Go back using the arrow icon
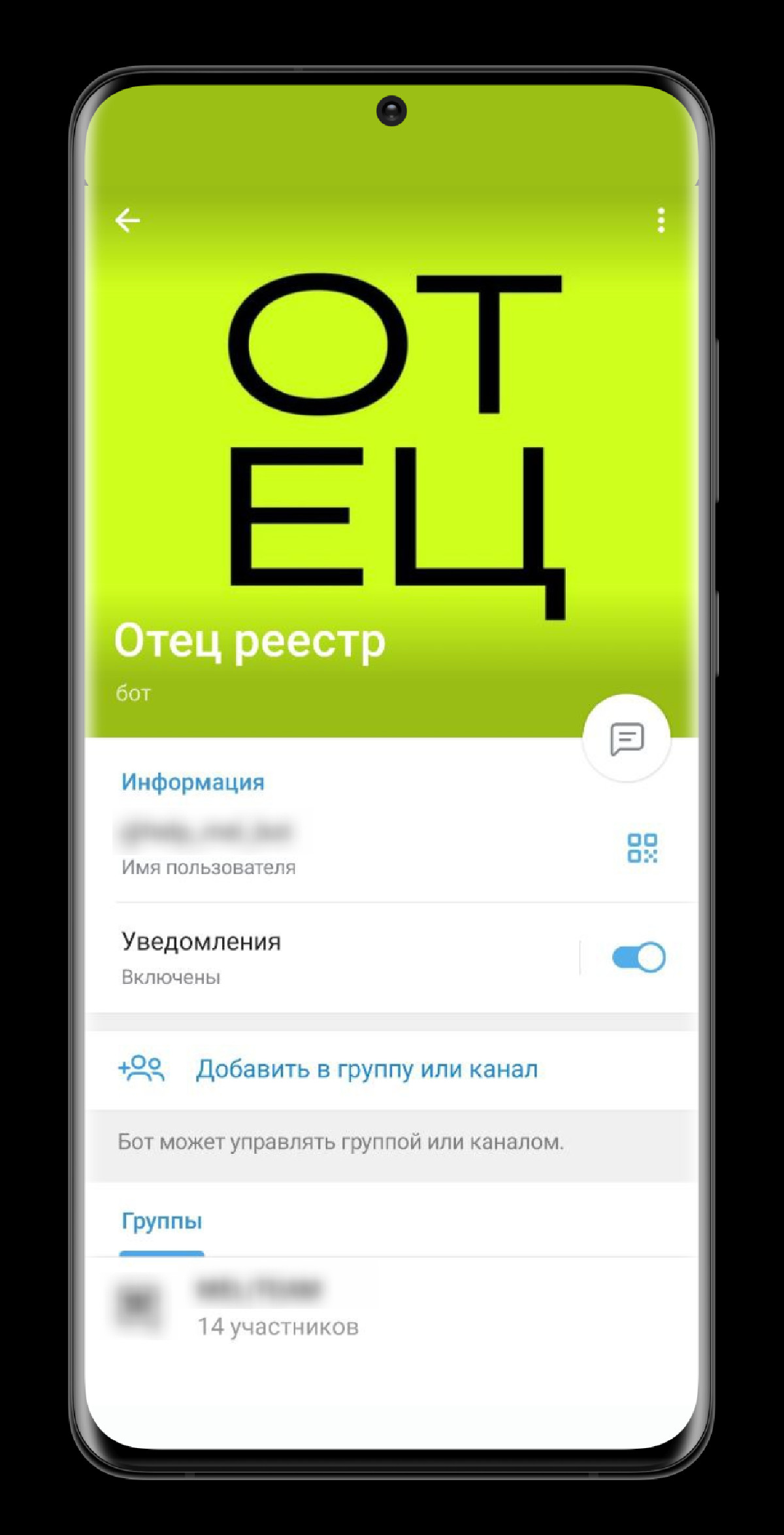784x1535 pixels. [x=127, y=220]
